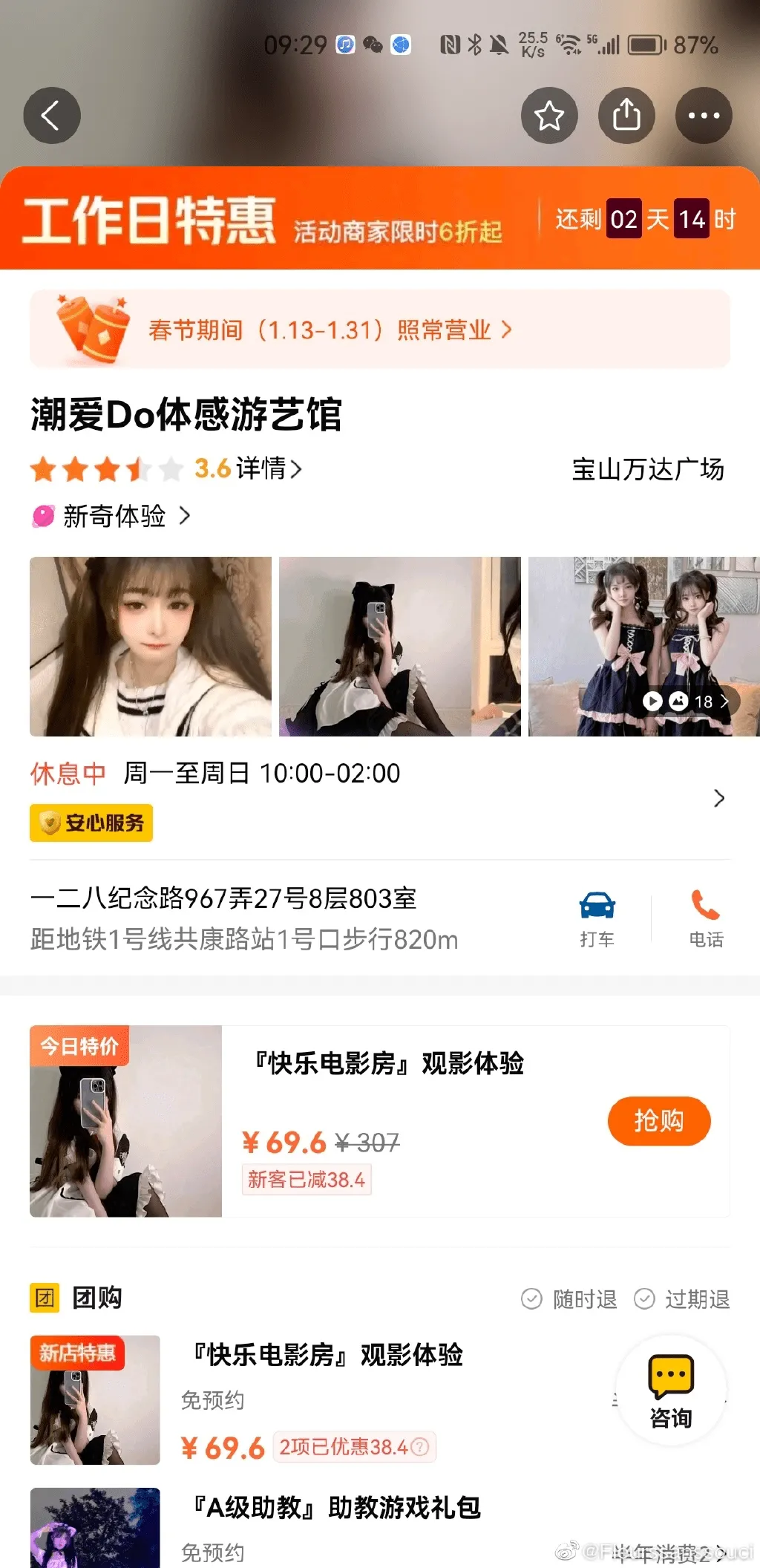Open the first shop photo of the girl's selfie

[x=151, y=647]
